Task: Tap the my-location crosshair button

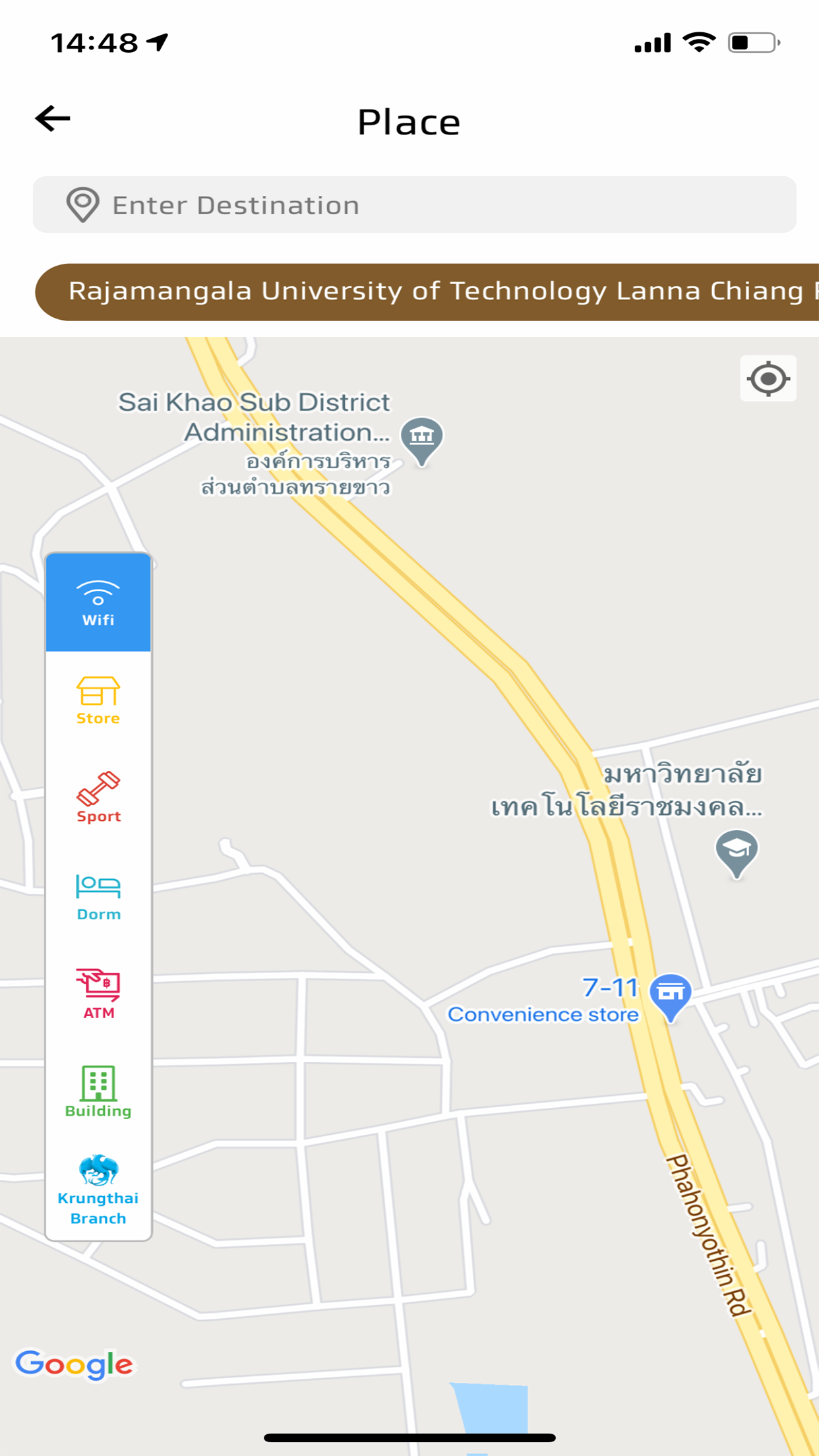Action: point(768,377)
